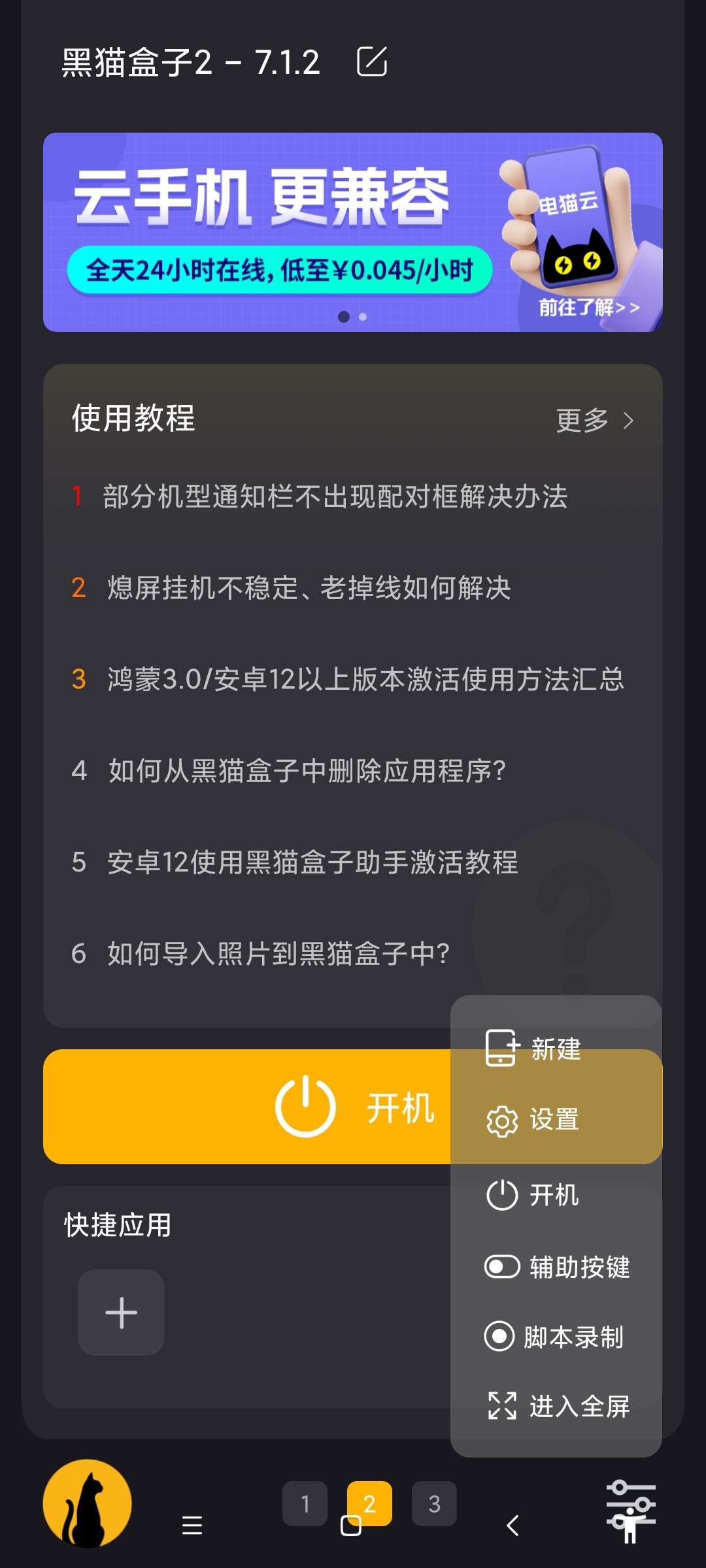This screenshot has height=1568, width=706.
Task: Select 新建 in the popup menu
Action: (556, 1049)
